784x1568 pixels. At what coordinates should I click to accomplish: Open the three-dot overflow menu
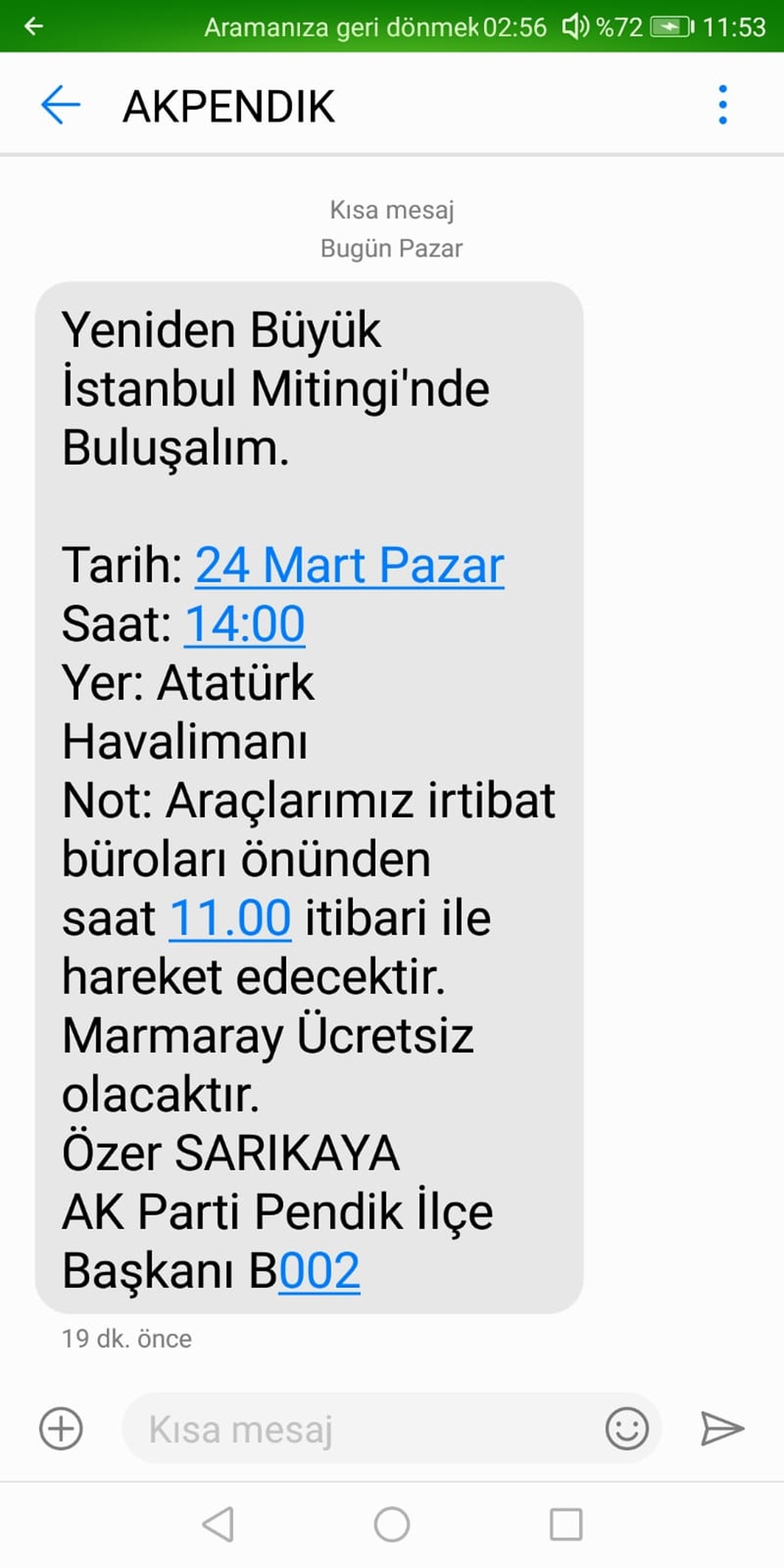(x=722, y=105)
